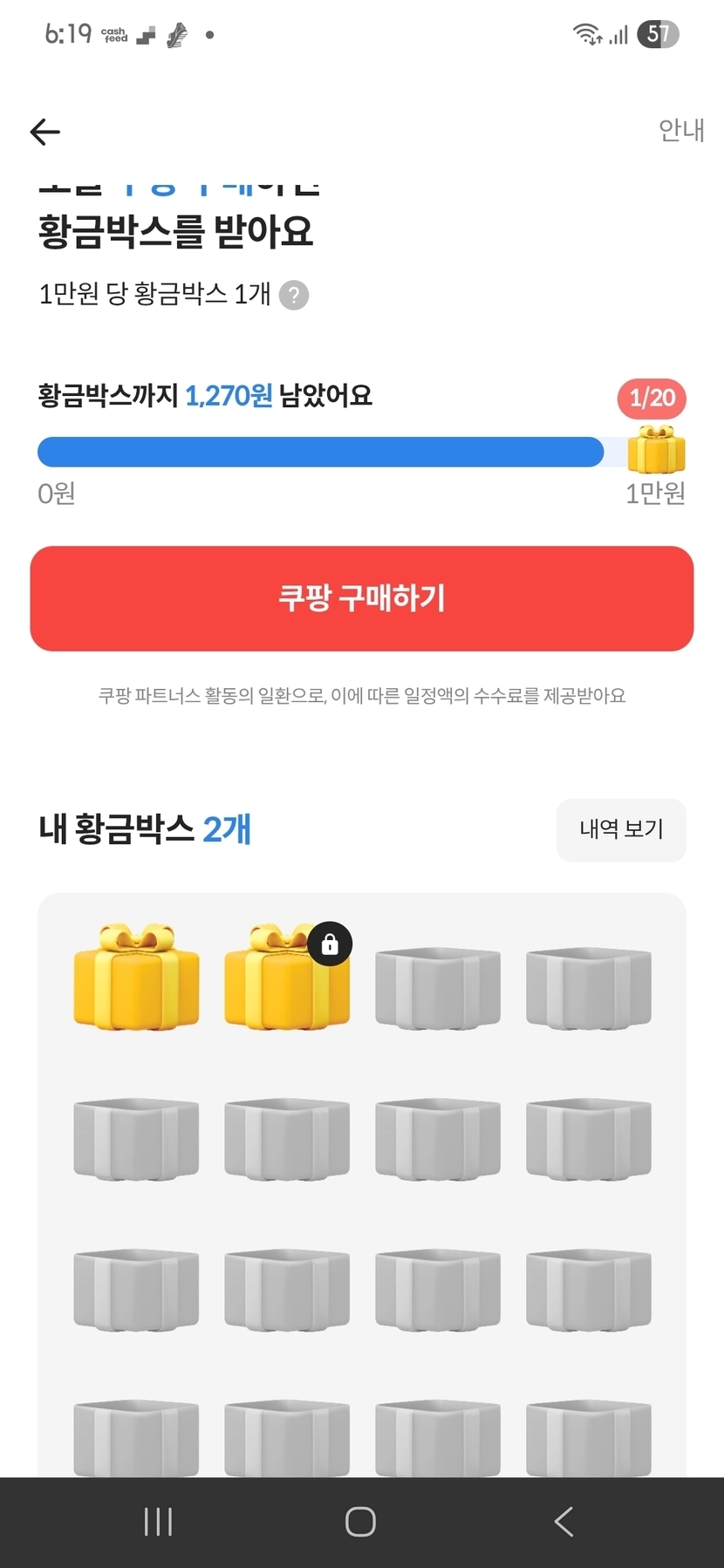Image resolution: width=724 pixels, height=1568 pixels.
Task: Open the unlocked golden gift box
Action: [x=136, y=977]
